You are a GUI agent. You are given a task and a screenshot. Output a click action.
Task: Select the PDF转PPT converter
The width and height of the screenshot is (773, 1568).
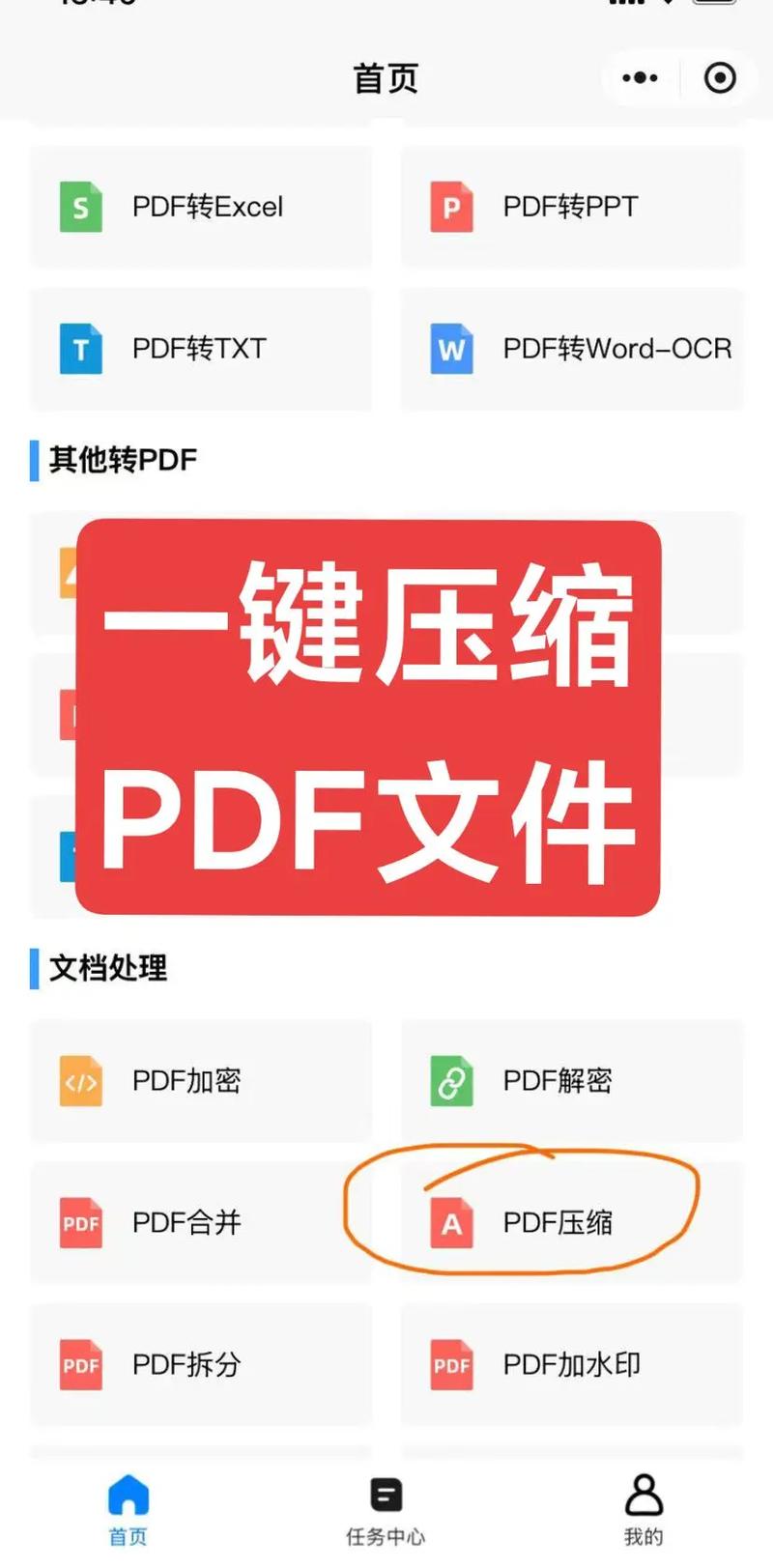tap(572, 207)
